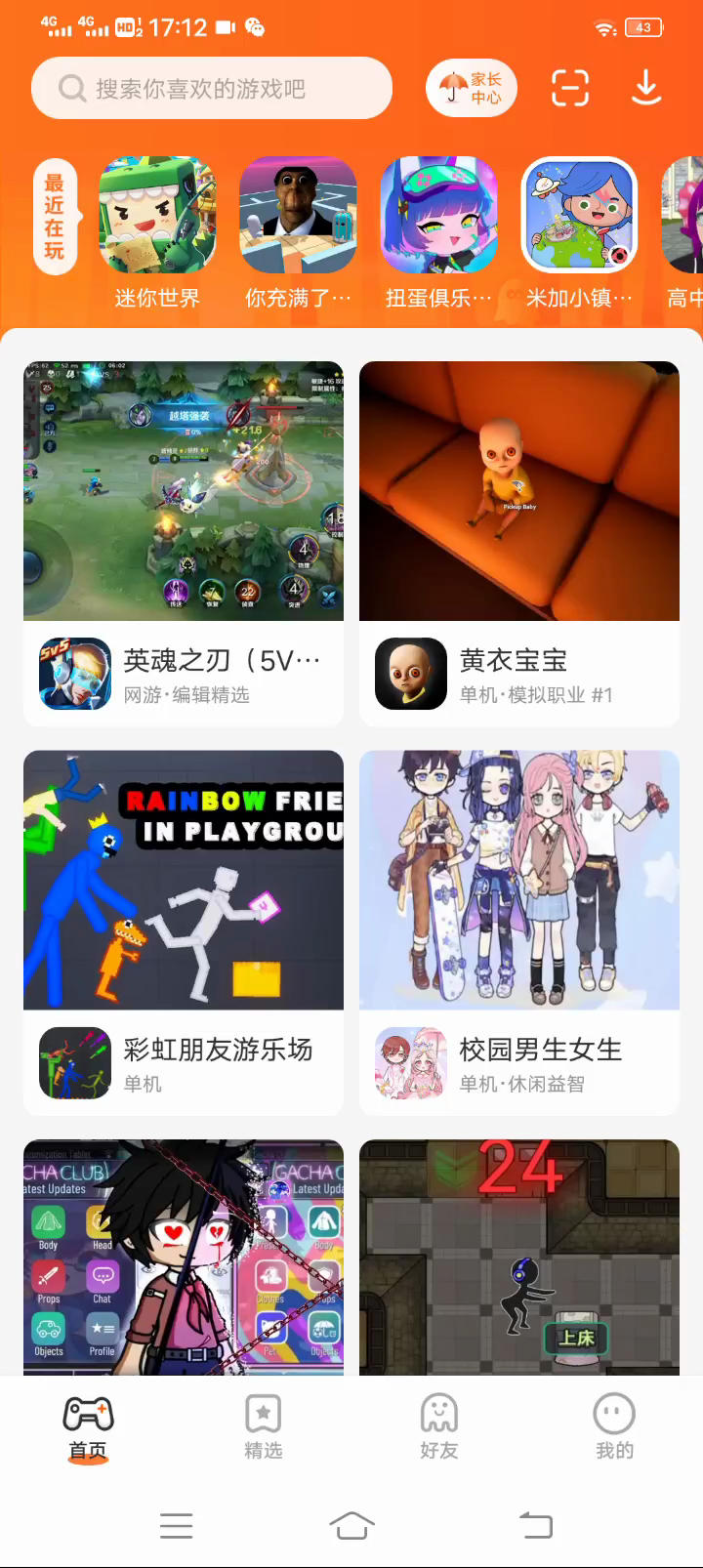
Task: Open the 校园男生女生 game card
Action: 519,931
